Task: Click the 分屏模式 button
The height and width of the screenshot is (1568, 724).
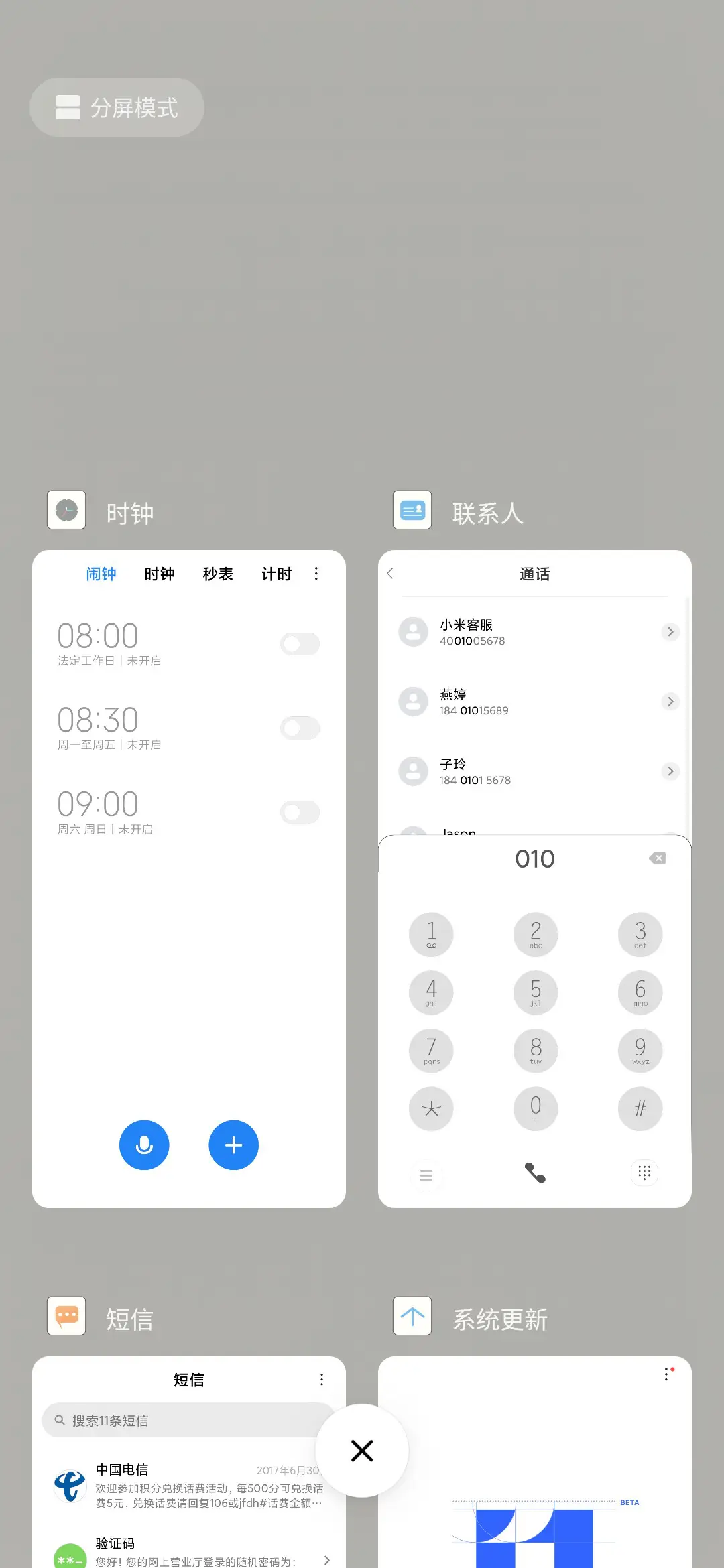Action: [x=117, y=107]
